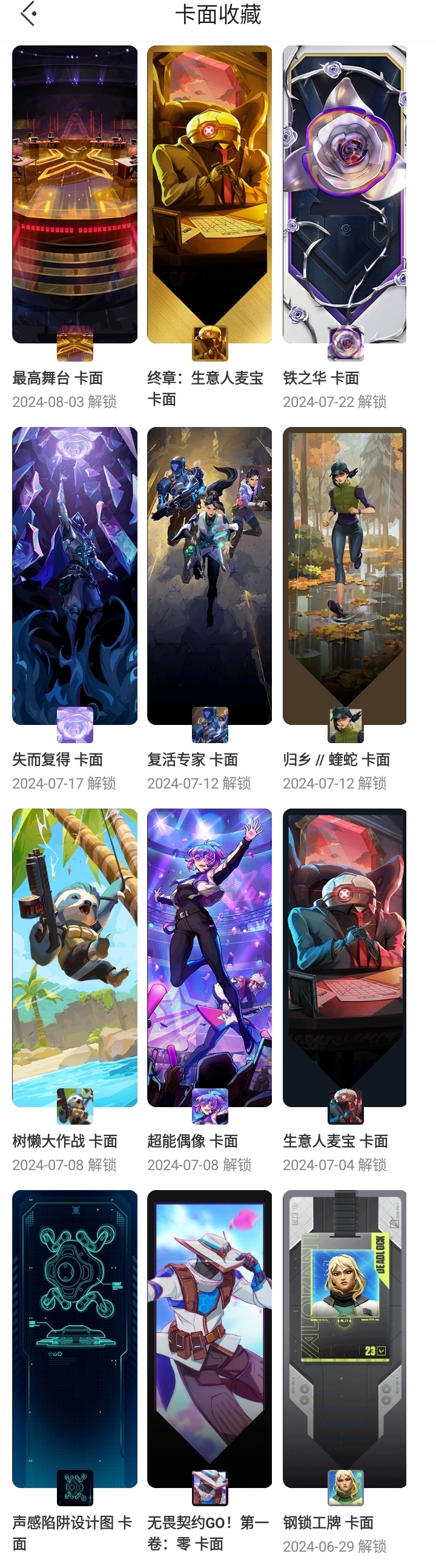The width and height of the screenshot is (436, 1568).
Task: View the 无畏契约GO！第一卷：零 卡面 card
Action: click(x=210, y=1338)
